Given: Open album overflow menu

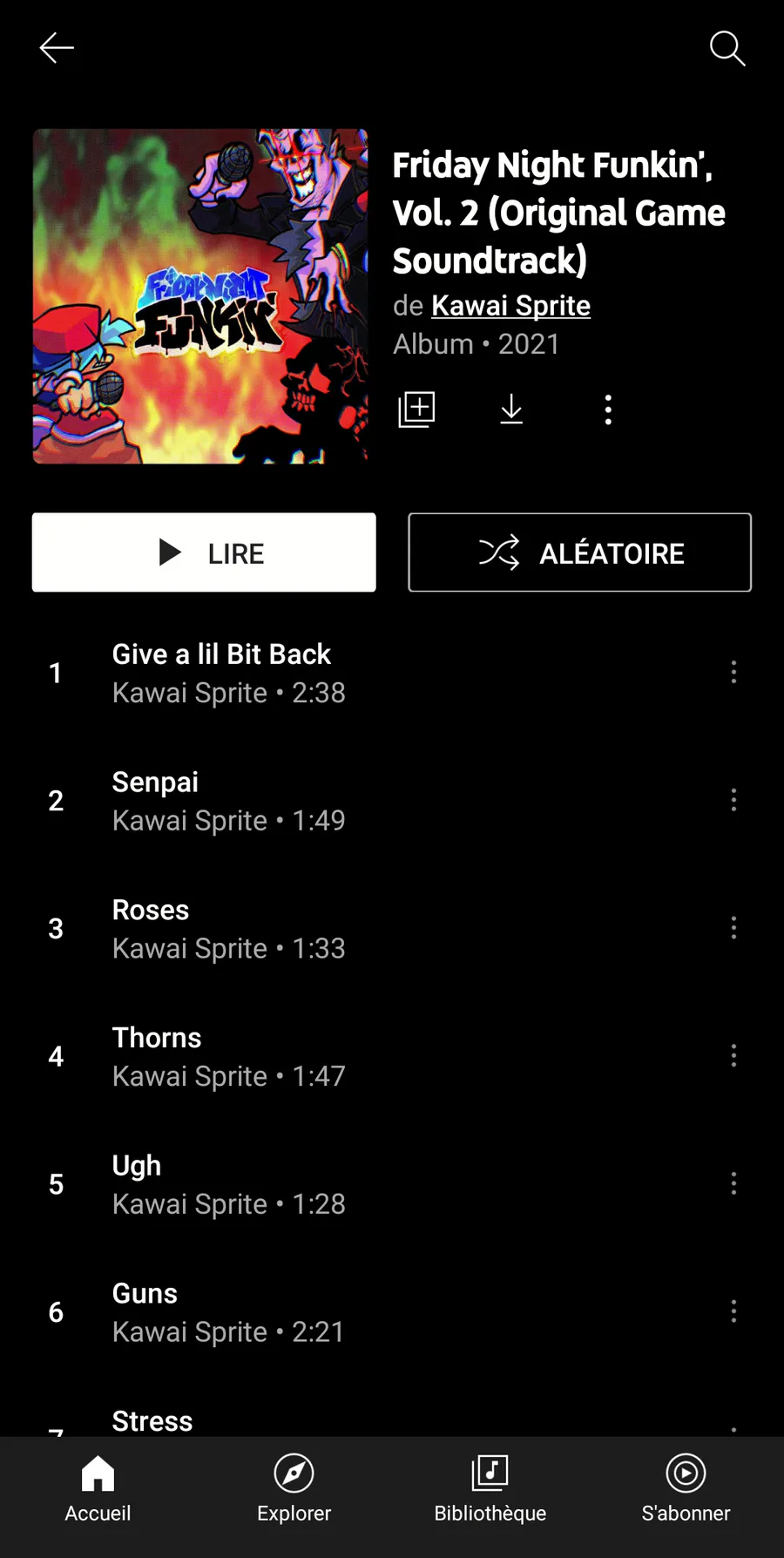Looking at the screenshot, I should [x=608, y=409].
